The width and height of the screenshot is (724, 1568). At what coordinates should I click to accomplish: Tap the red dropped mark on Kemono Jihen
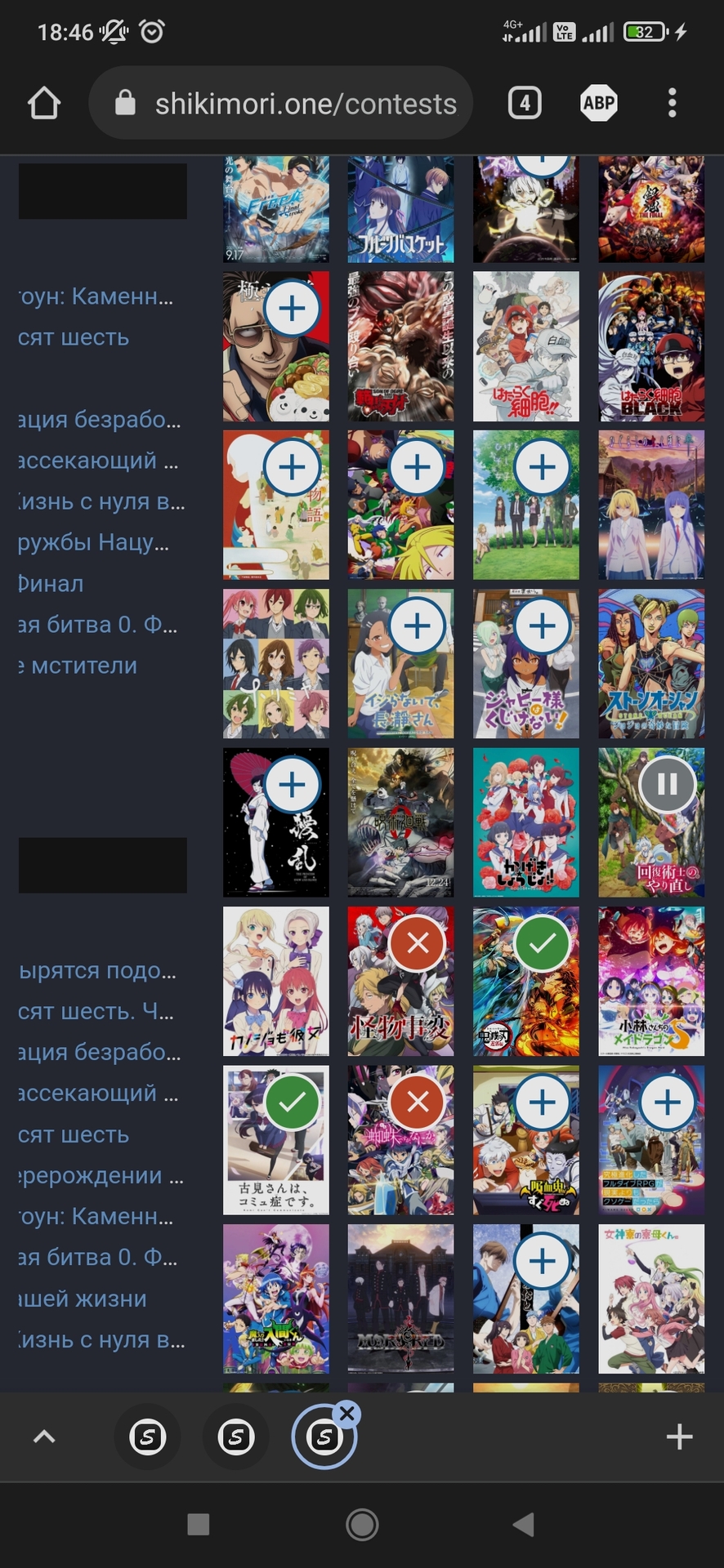point(418,943)
